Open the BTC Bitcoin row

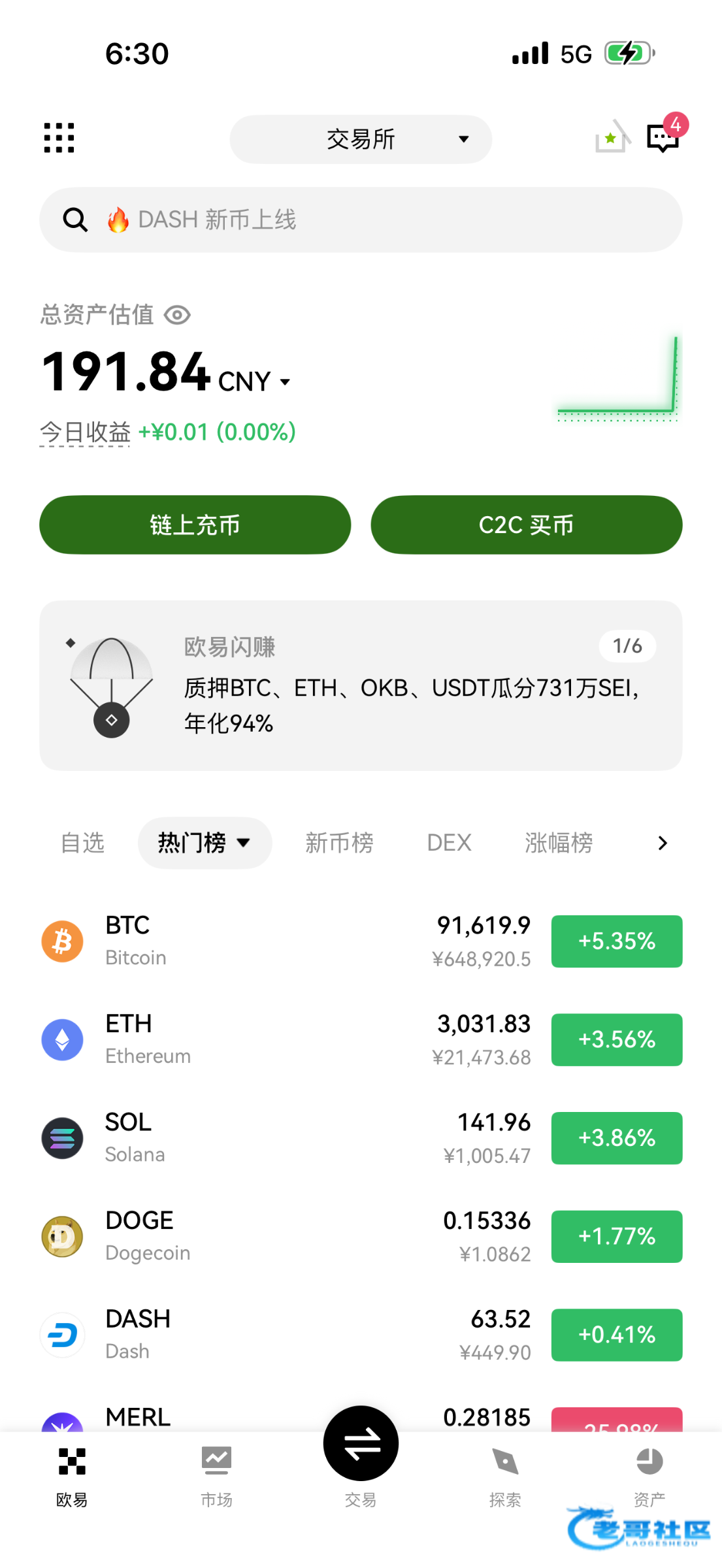pyautogui.click(x=261, y=941)
